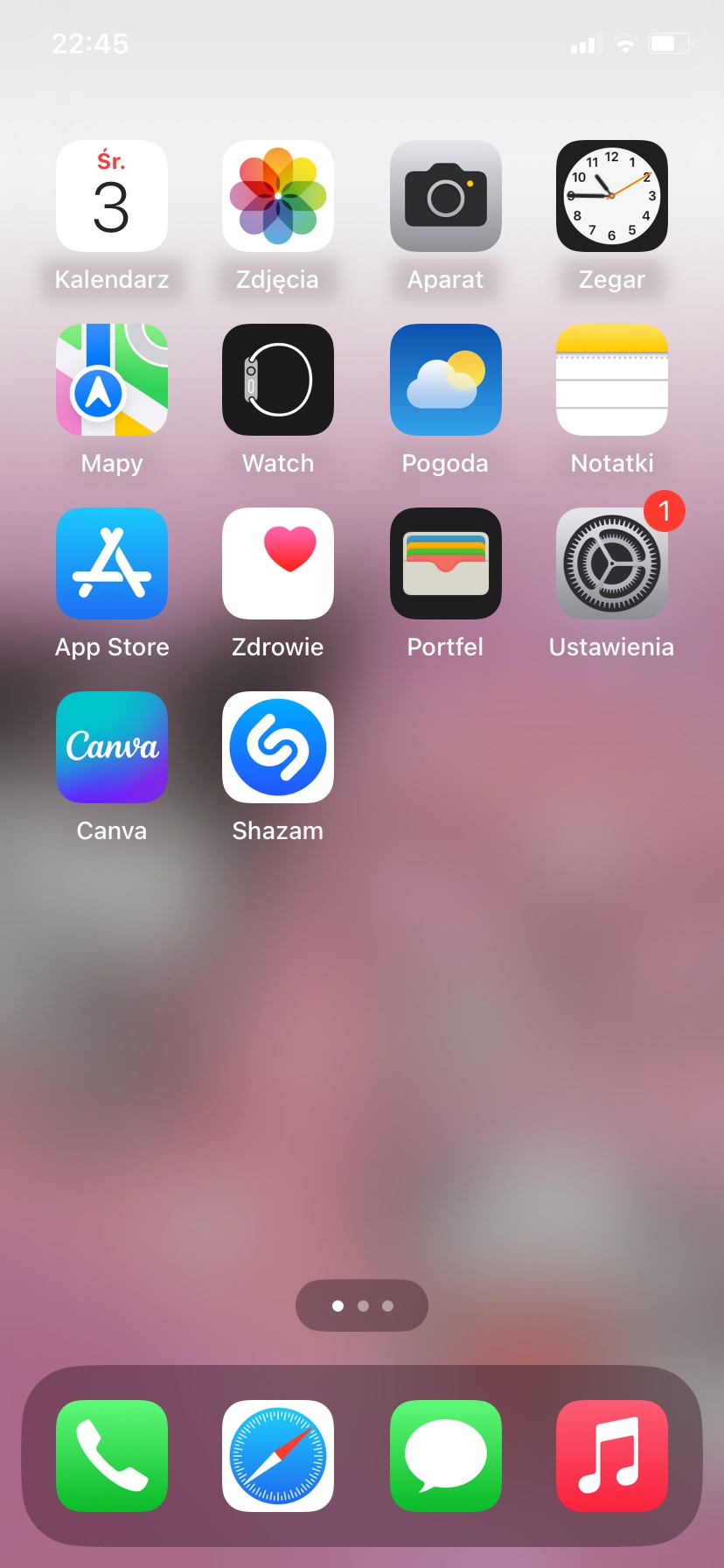The height and width of the screenshot is (1568, 724).
Task: Open the Zegar clock app
Action: 611,196
